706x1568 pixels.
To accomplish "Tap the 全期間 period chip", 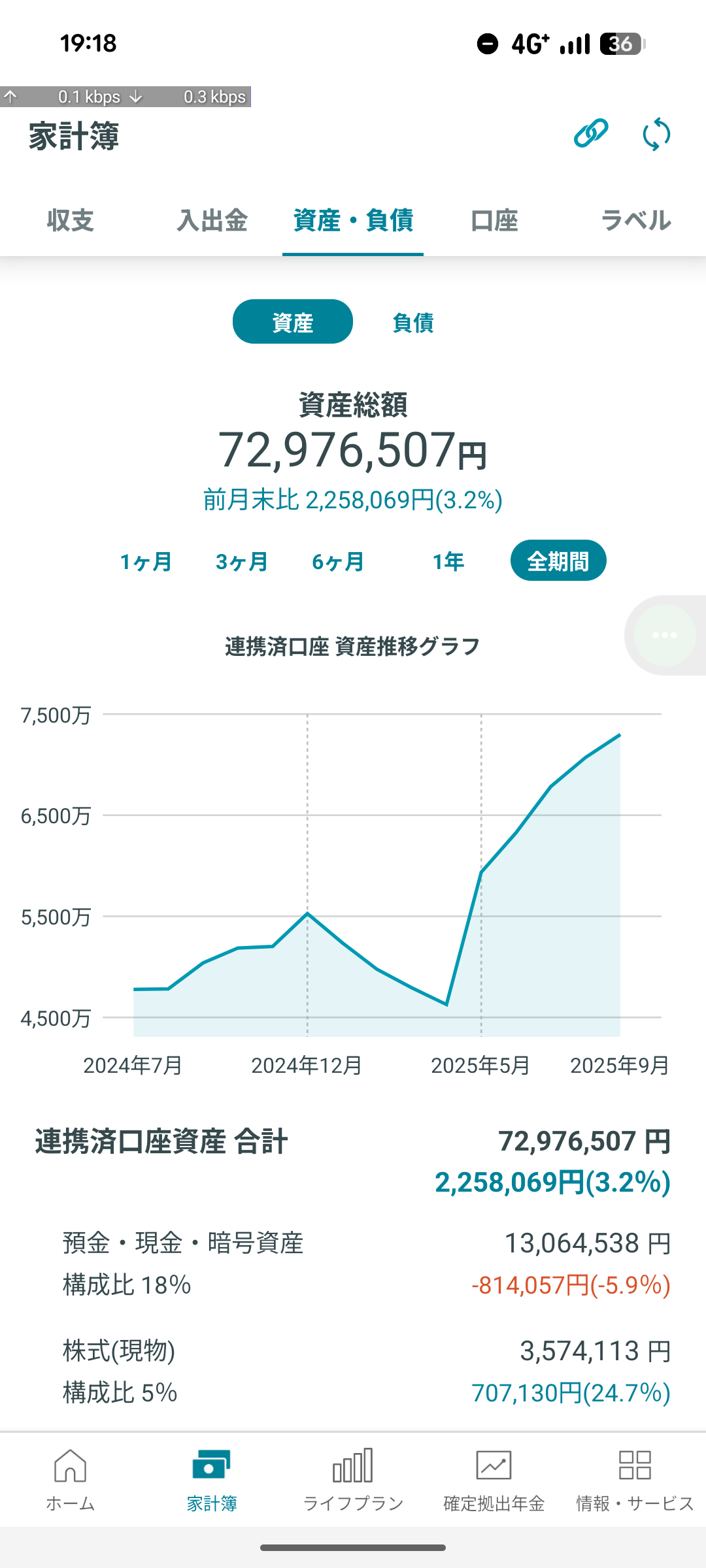I will point(558,561).
